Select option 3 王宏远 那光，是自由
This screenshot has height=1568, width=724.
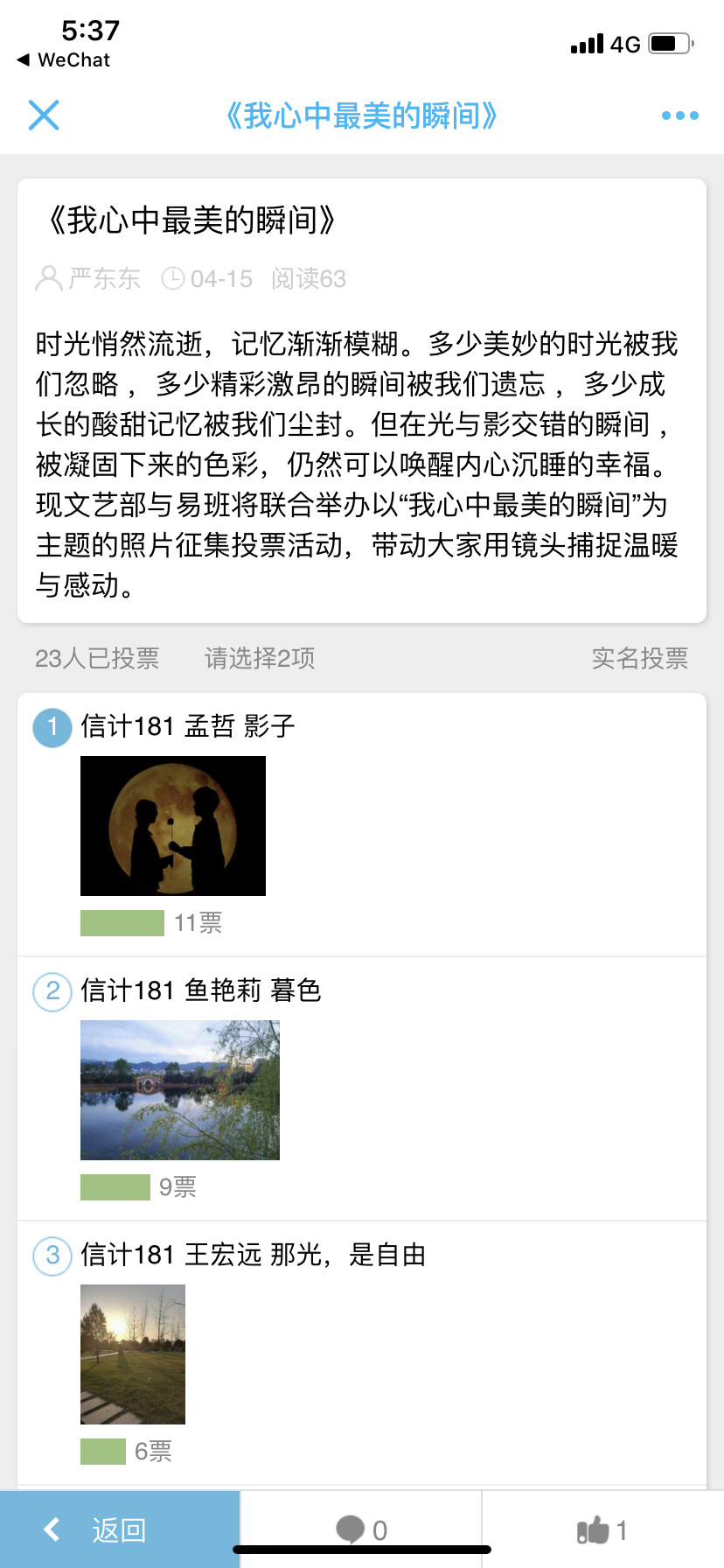point(52,1256)
